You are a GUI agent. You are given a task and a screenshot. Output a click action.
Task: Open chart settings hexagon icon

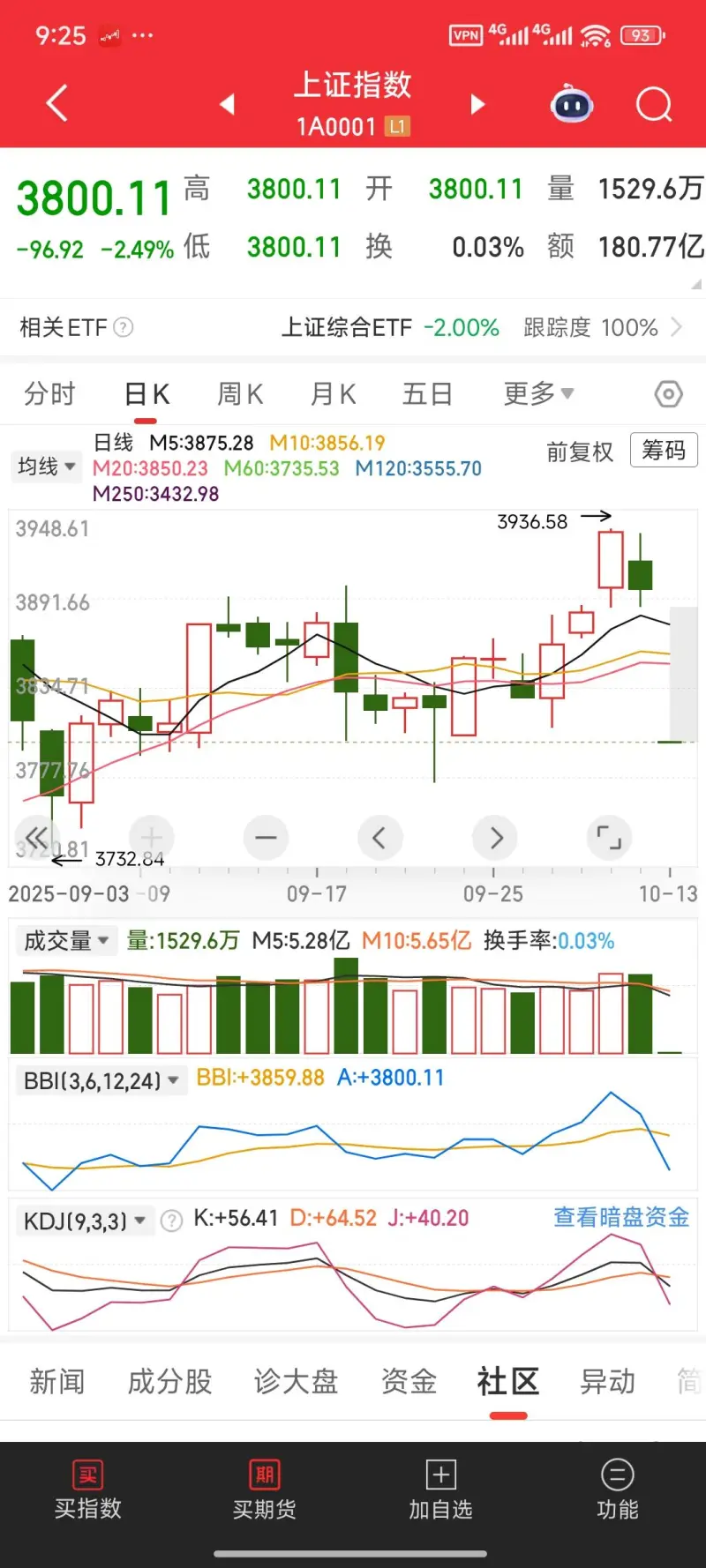tap(668, 393)
